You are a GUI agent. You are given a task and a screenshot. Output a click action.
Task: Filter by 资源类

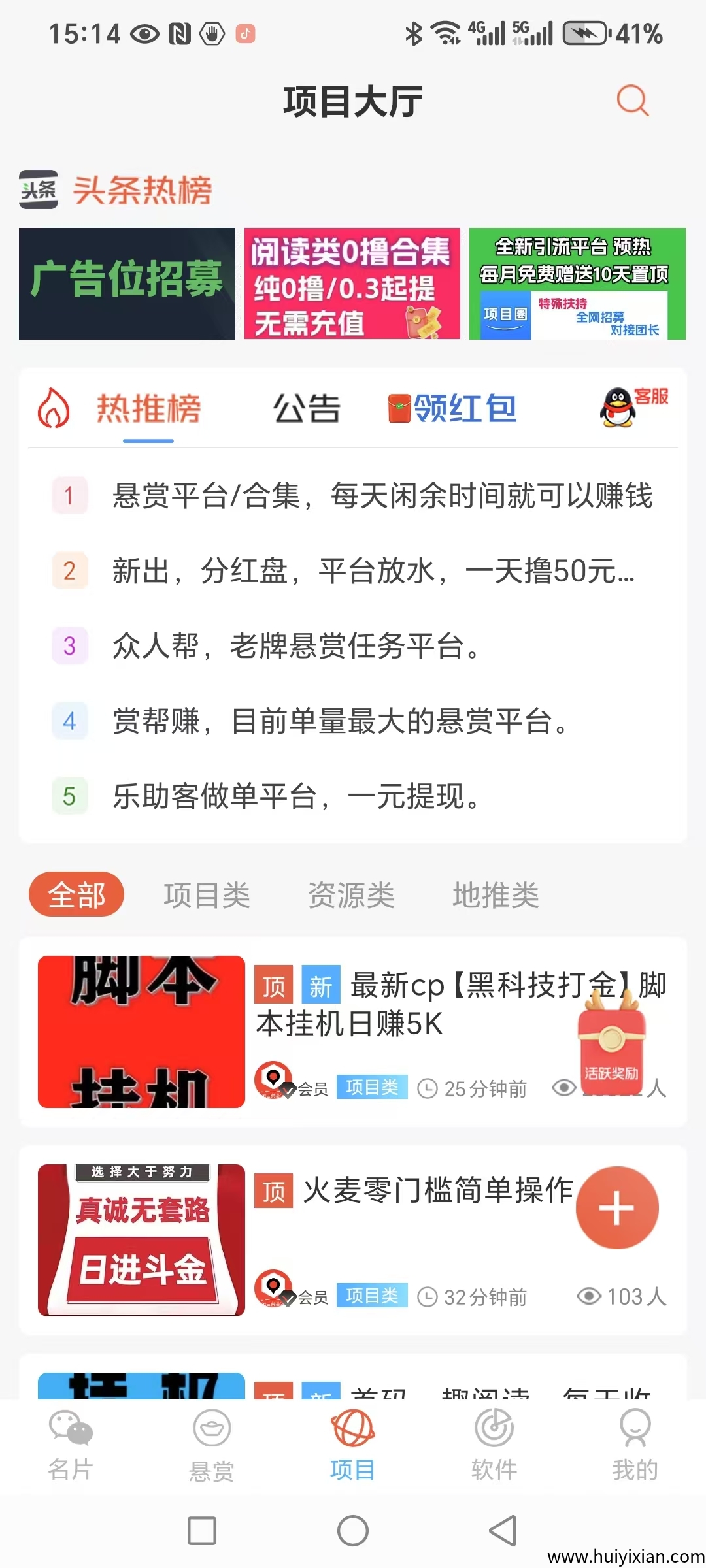351,895
